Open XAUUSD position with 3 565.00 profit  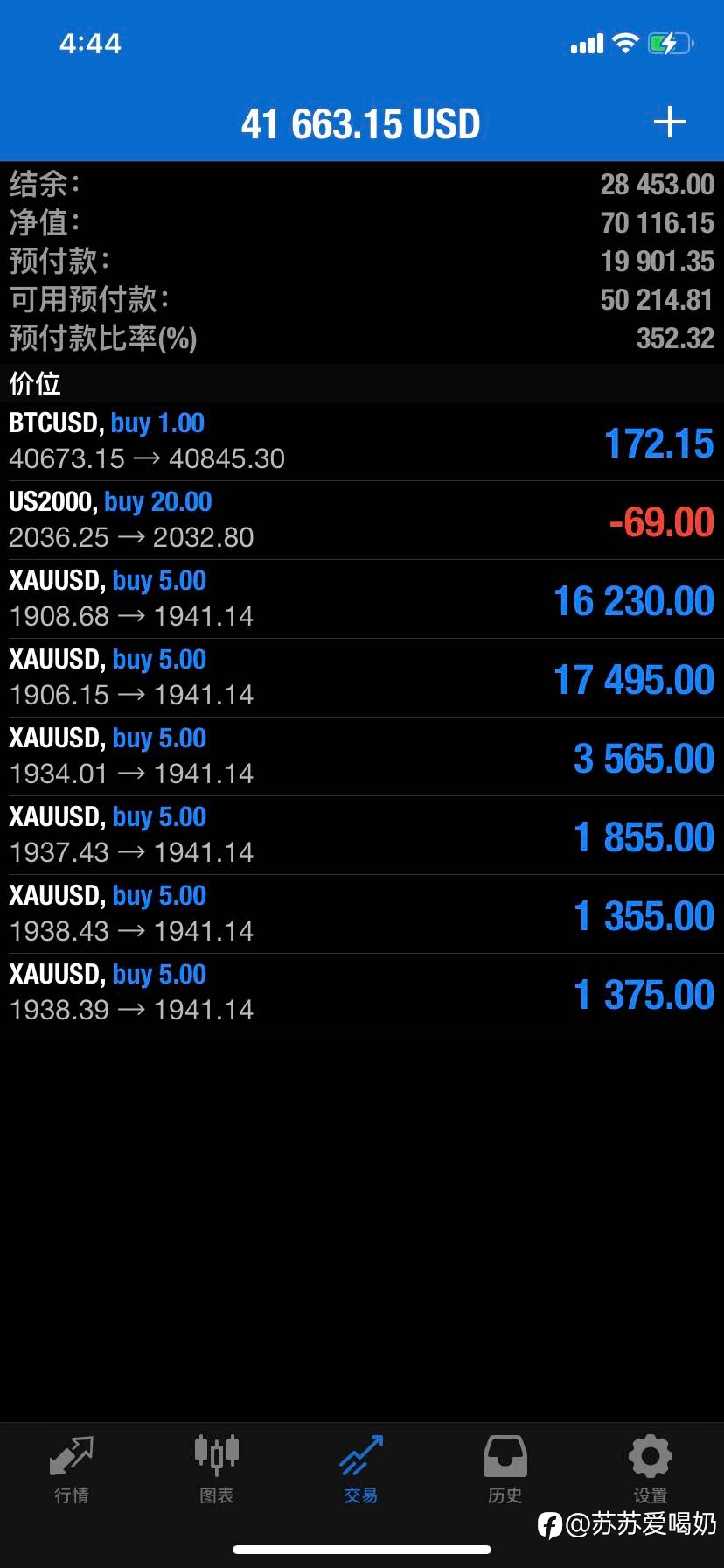pyautogui.click(x=362, y=757)
